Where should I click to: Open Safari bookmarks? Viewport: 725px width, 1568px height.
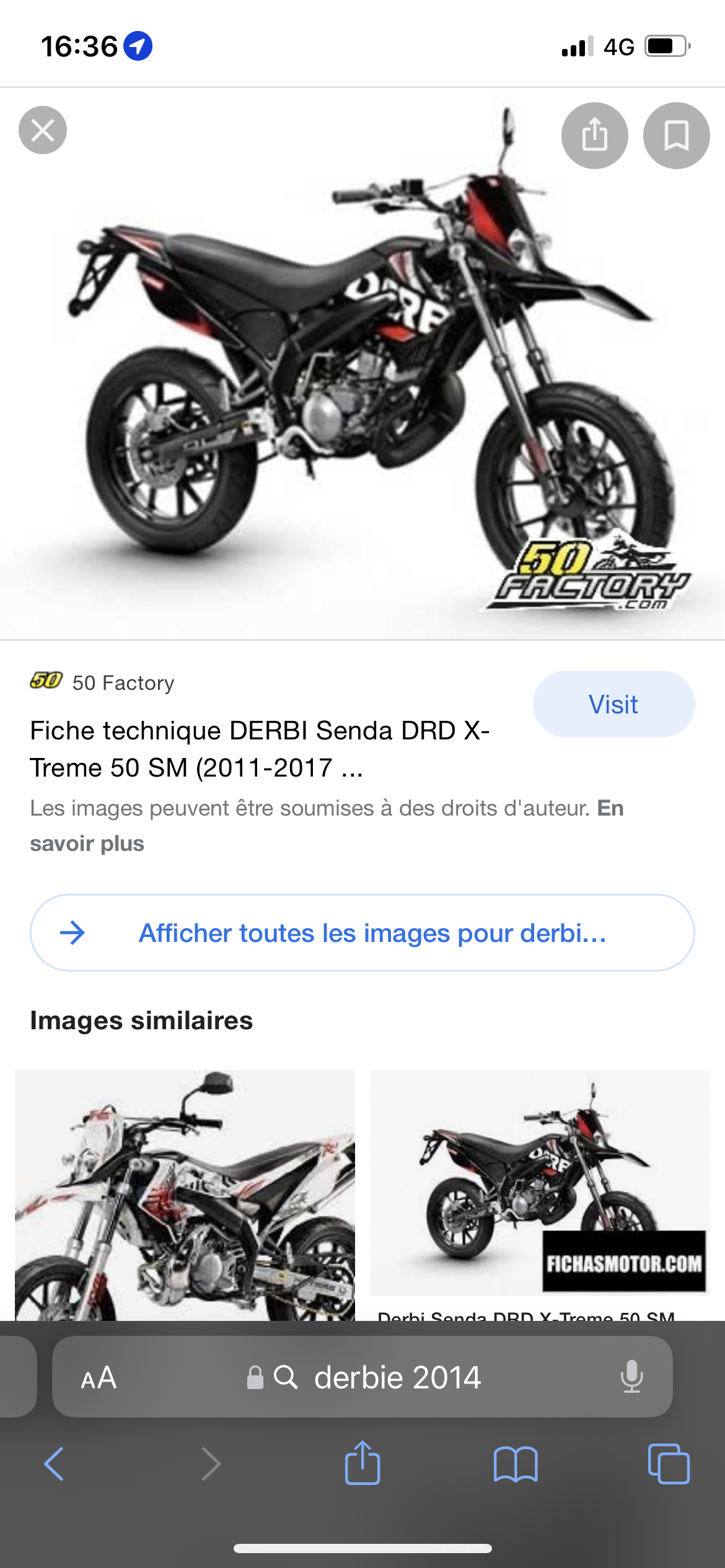click(515, 1464)
